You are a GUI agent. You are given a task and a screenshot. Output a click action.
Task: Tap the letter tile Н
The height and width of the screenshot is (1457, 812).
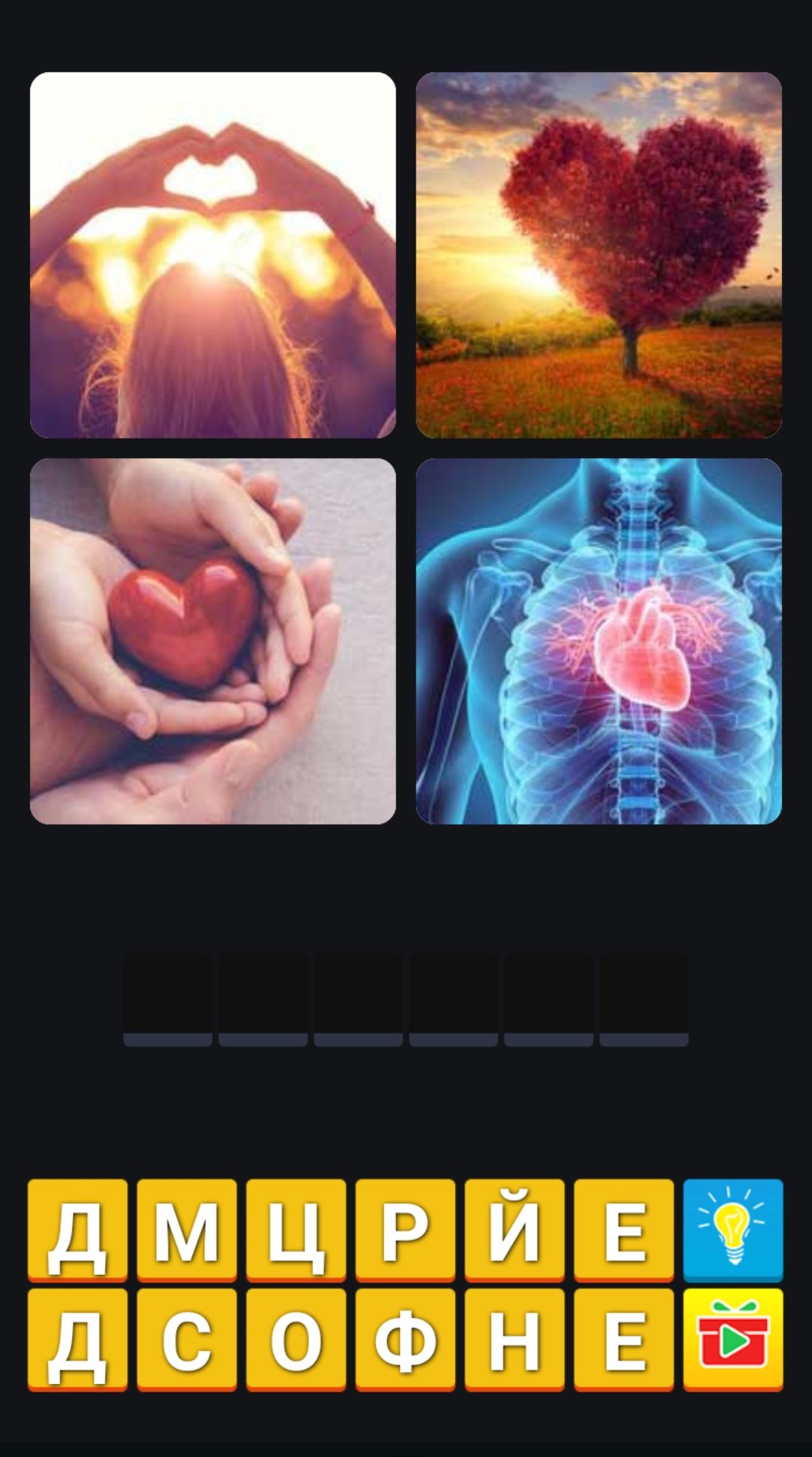(x=514, y=1339)
